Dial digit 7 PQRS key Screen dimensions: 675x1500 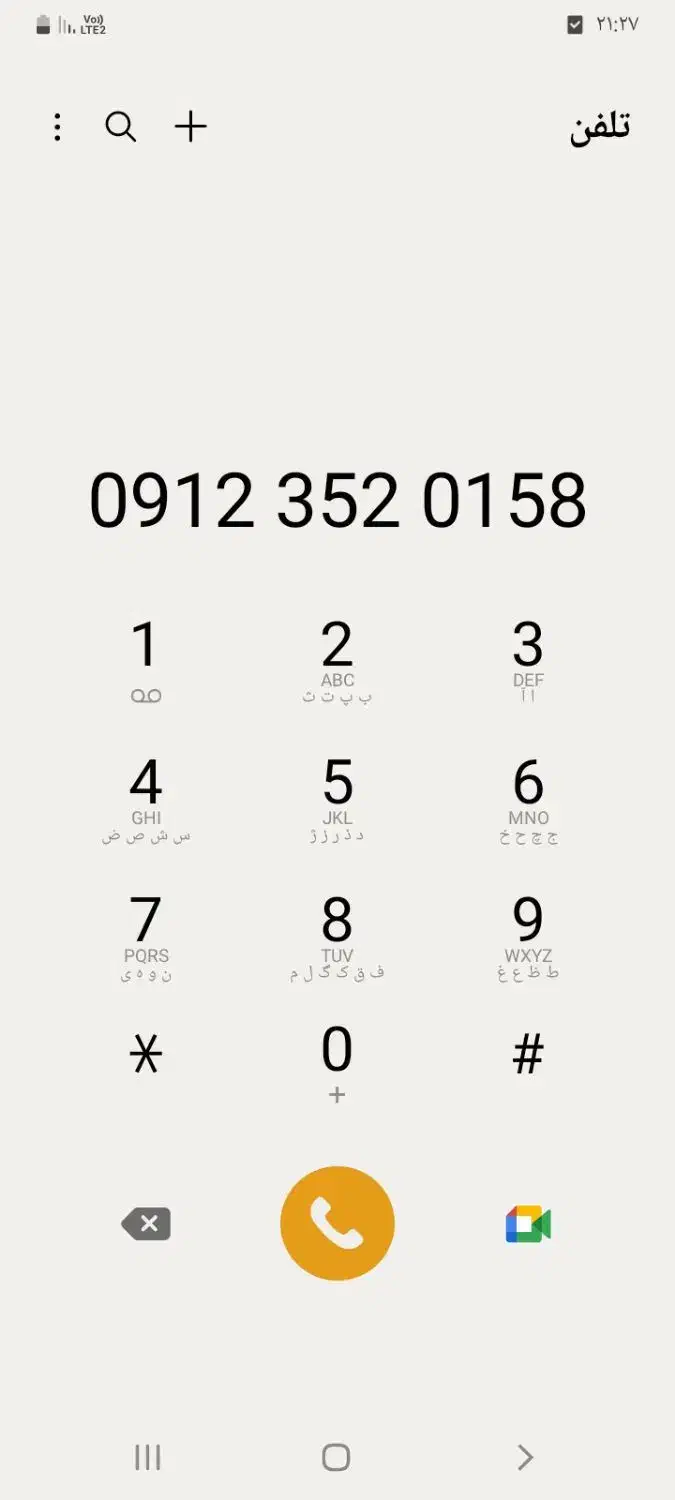coord(146,934)
